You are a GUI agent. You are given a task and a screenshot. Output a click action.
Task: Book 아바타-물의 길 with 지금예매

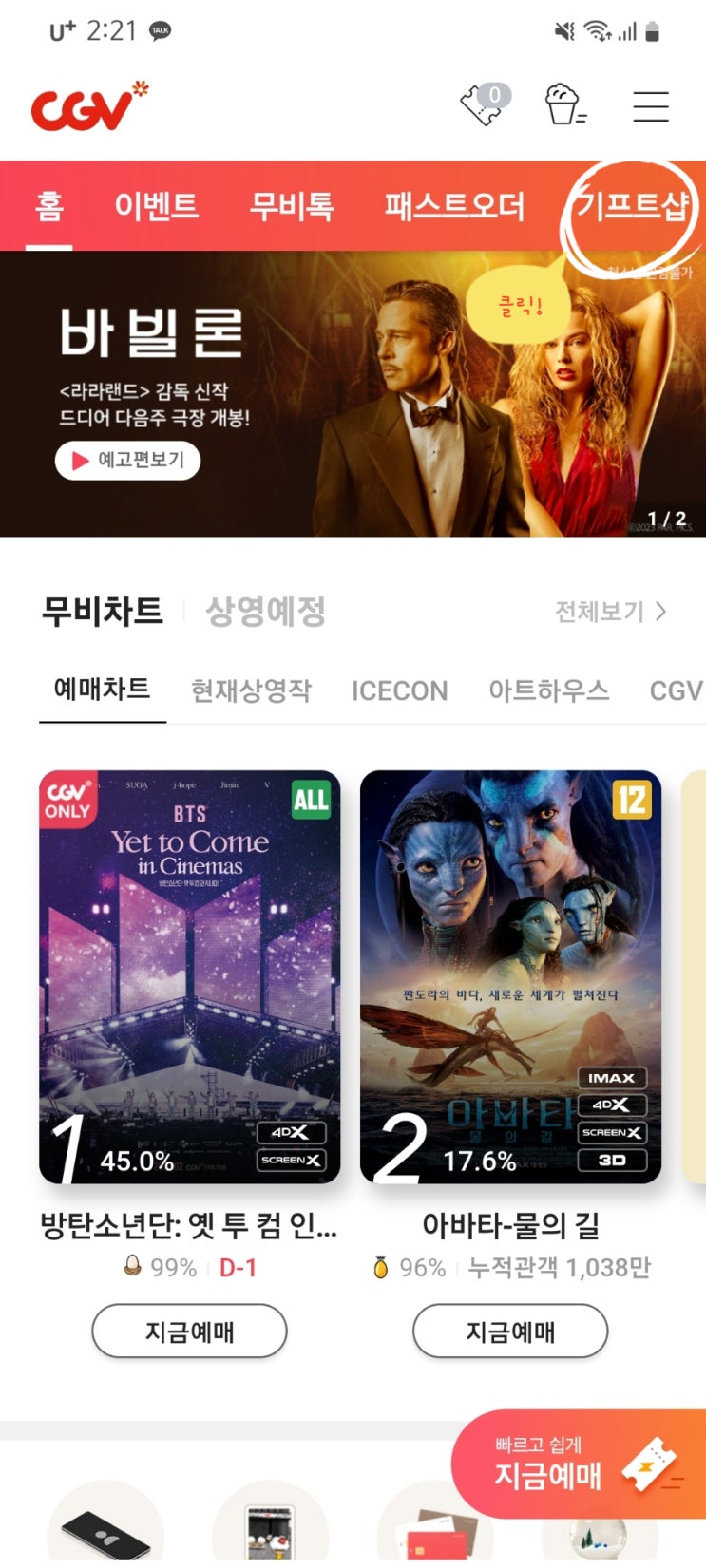pos(510,1331)
